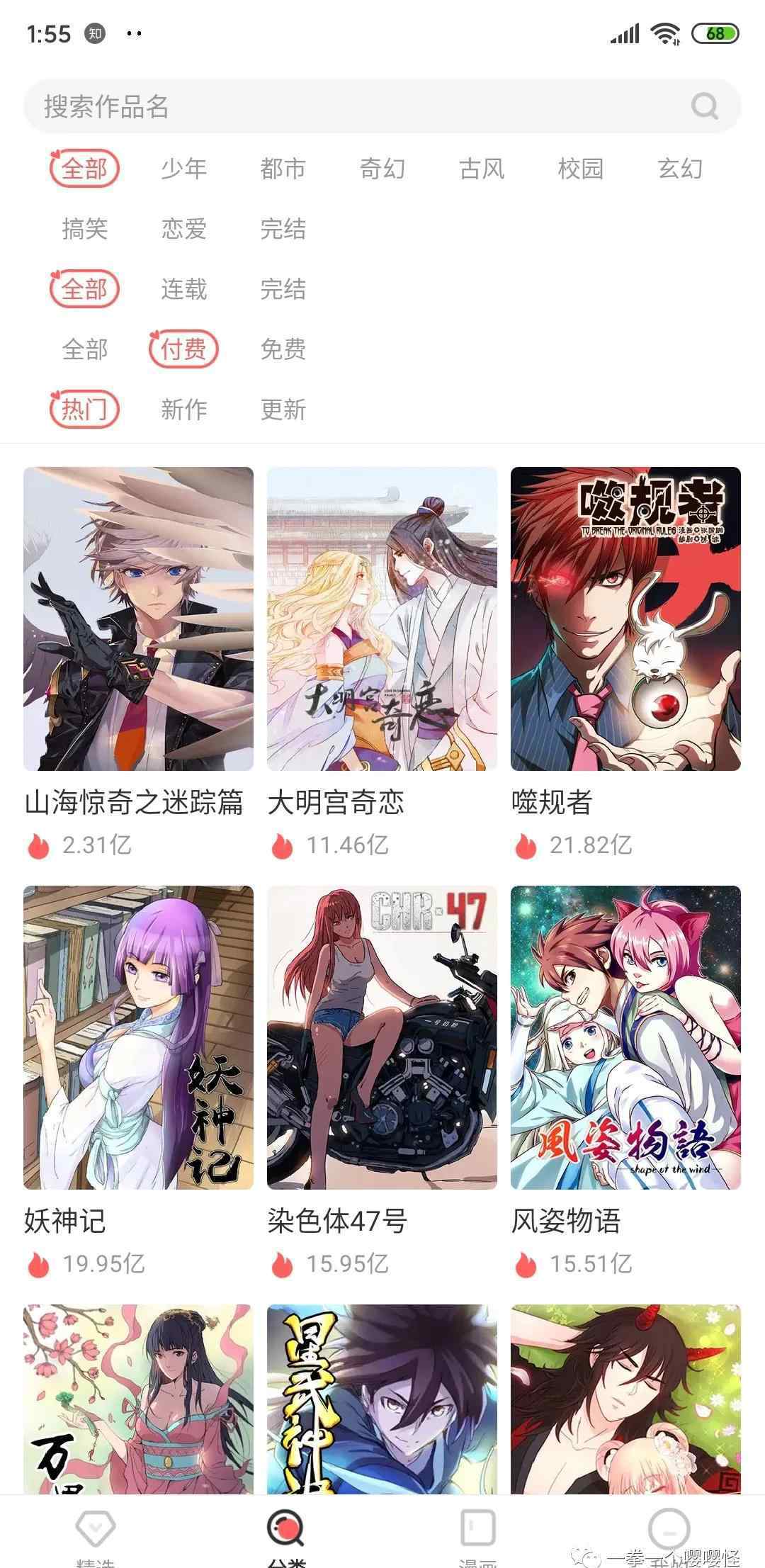Image resolution: width=765 pixels, height=1568 pixels.
Task: Select the 都市 genre chip
Action: click(x=283, y=169)
